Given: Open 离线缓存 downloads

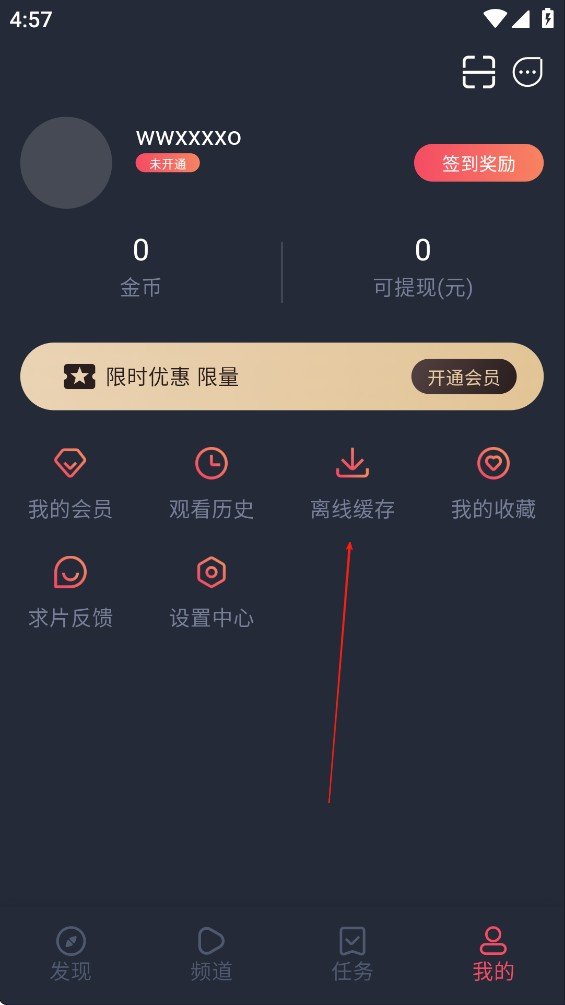Looking at the screenshot, I should tap(352, 484).
